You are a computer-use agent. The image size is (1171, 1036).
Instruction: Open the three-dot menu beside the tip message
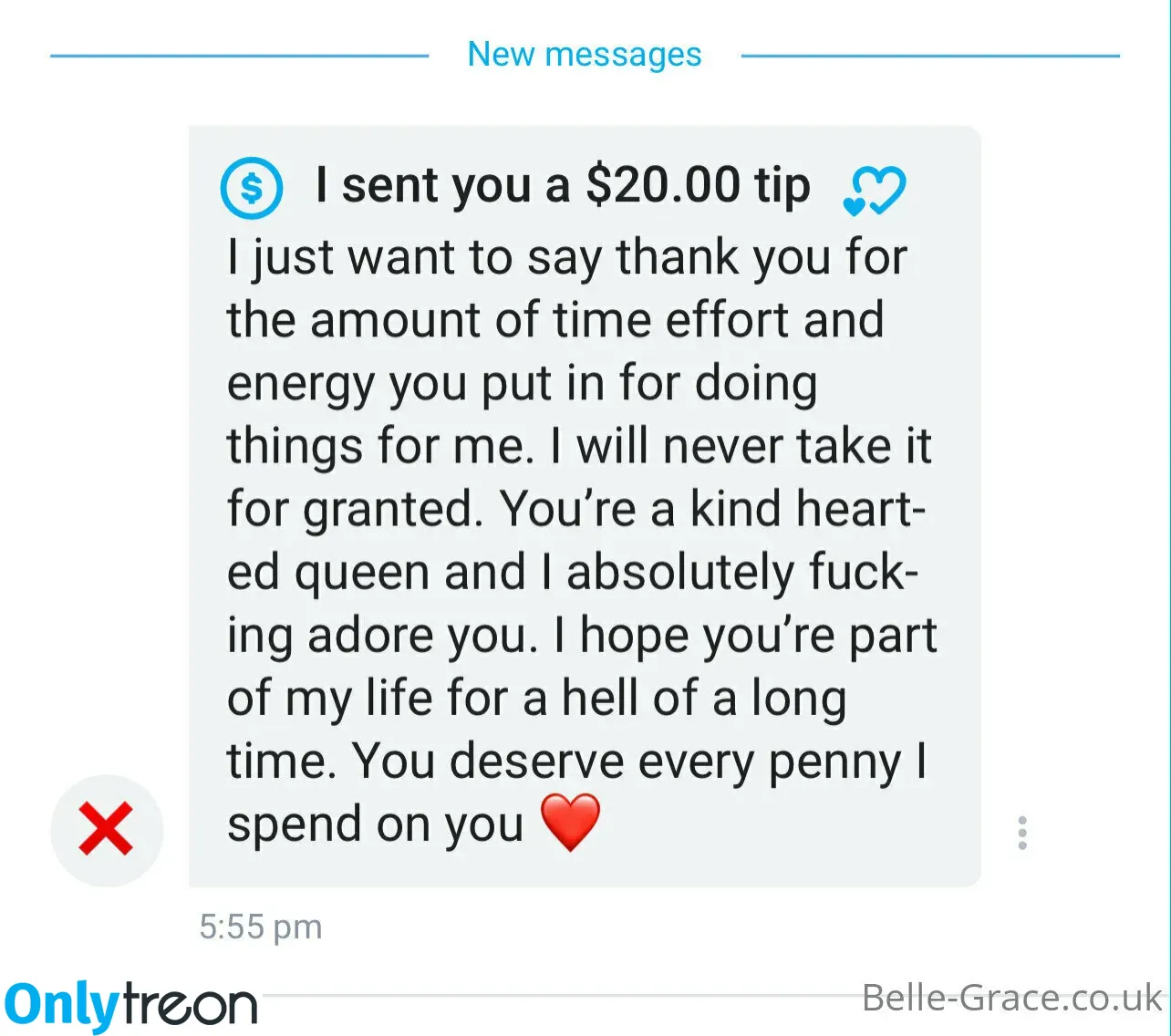[1022, 833]
